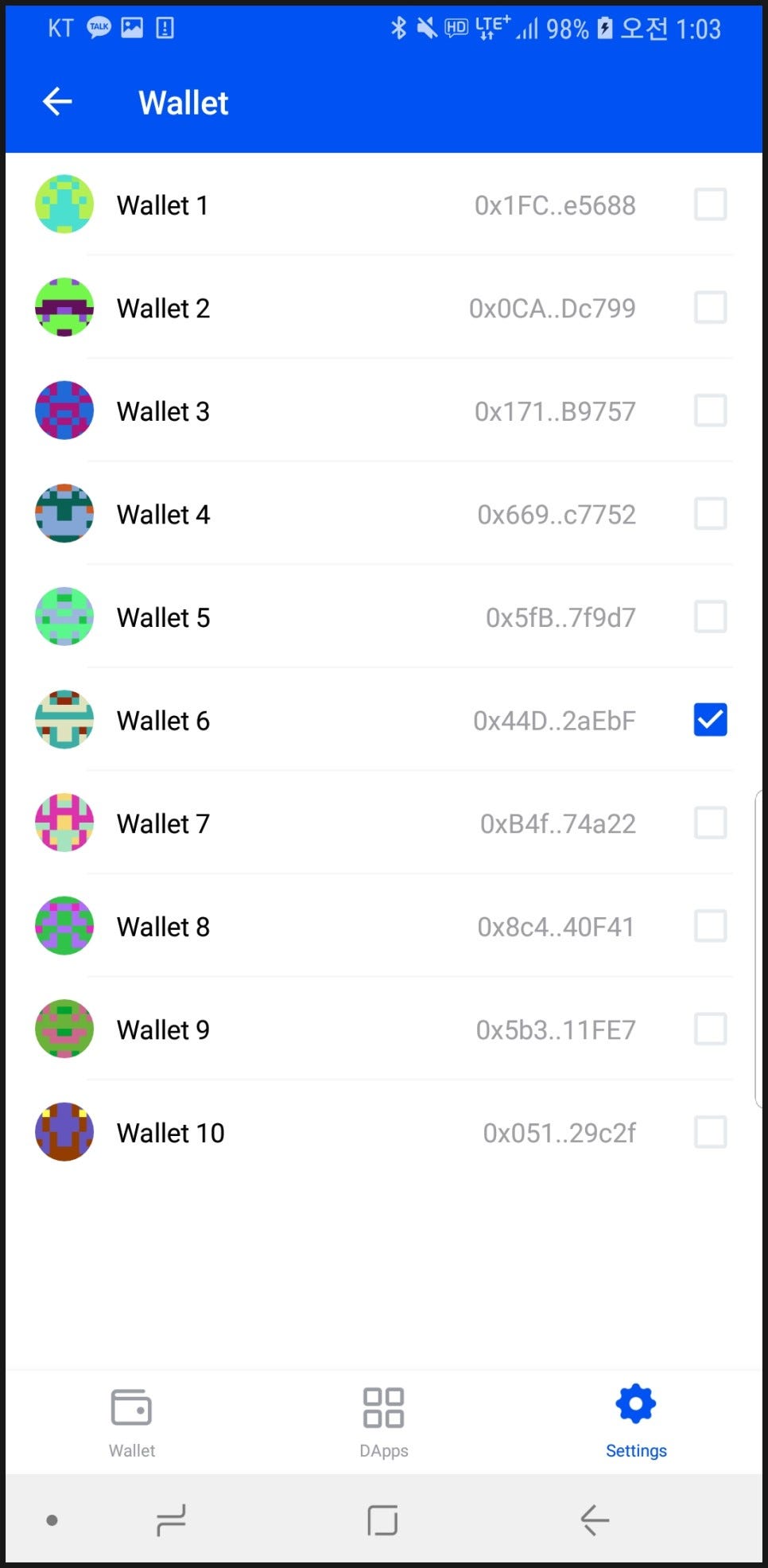Tap the Android back navigation button
Screen dimensions: 768x1568
pyautogui.click(x=594, y=1518)
